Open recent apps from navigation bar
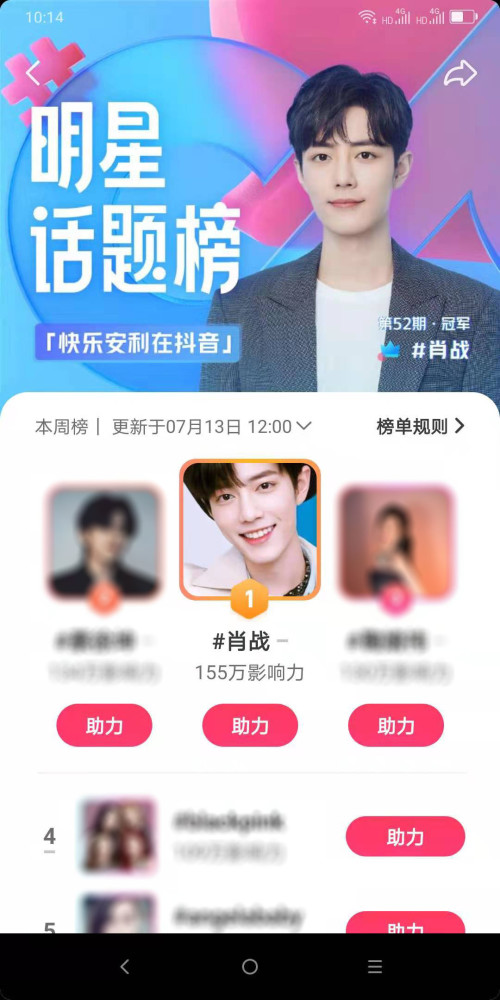 (375, 967)
